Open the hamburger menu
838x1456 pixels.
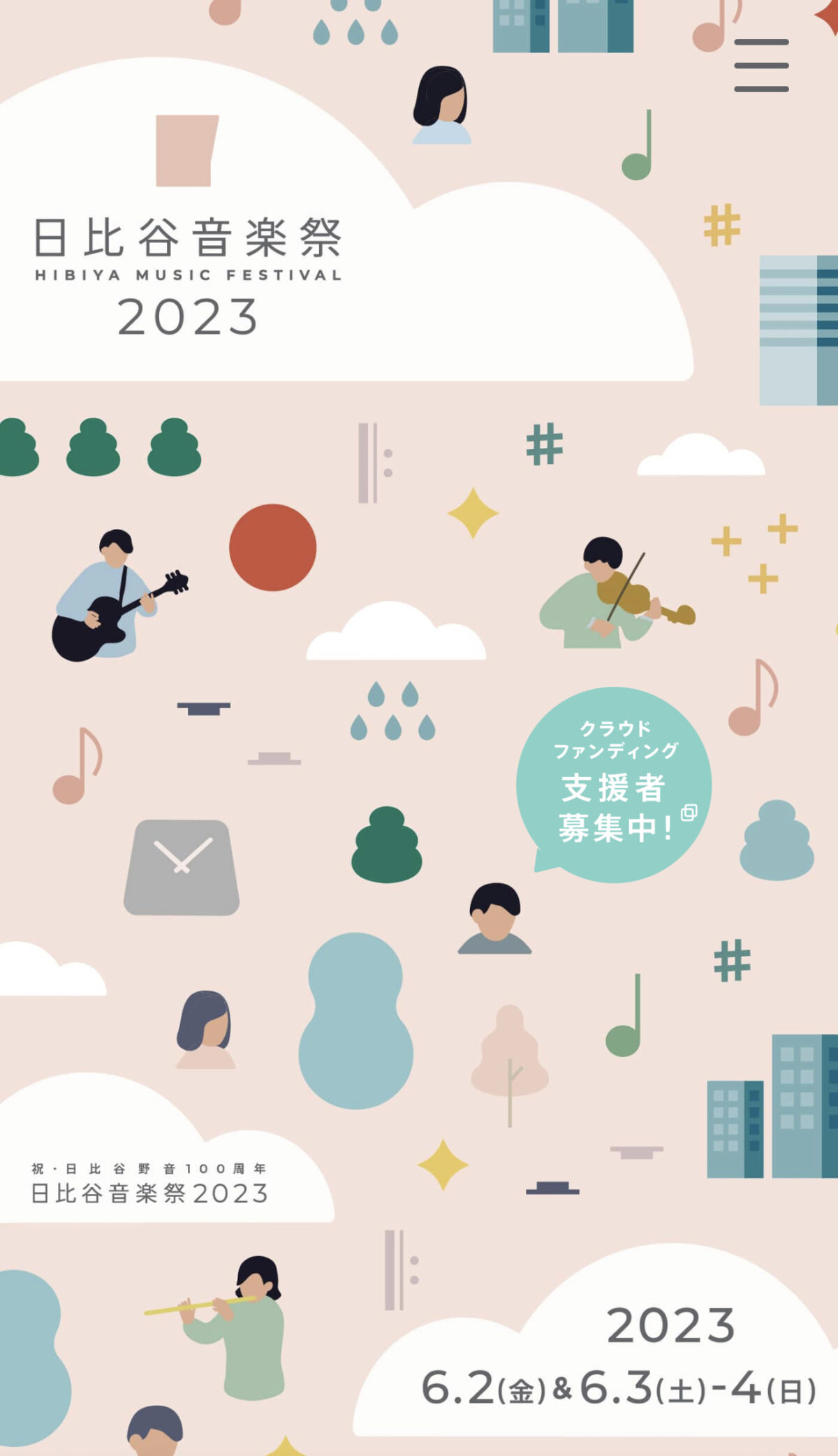761,66
